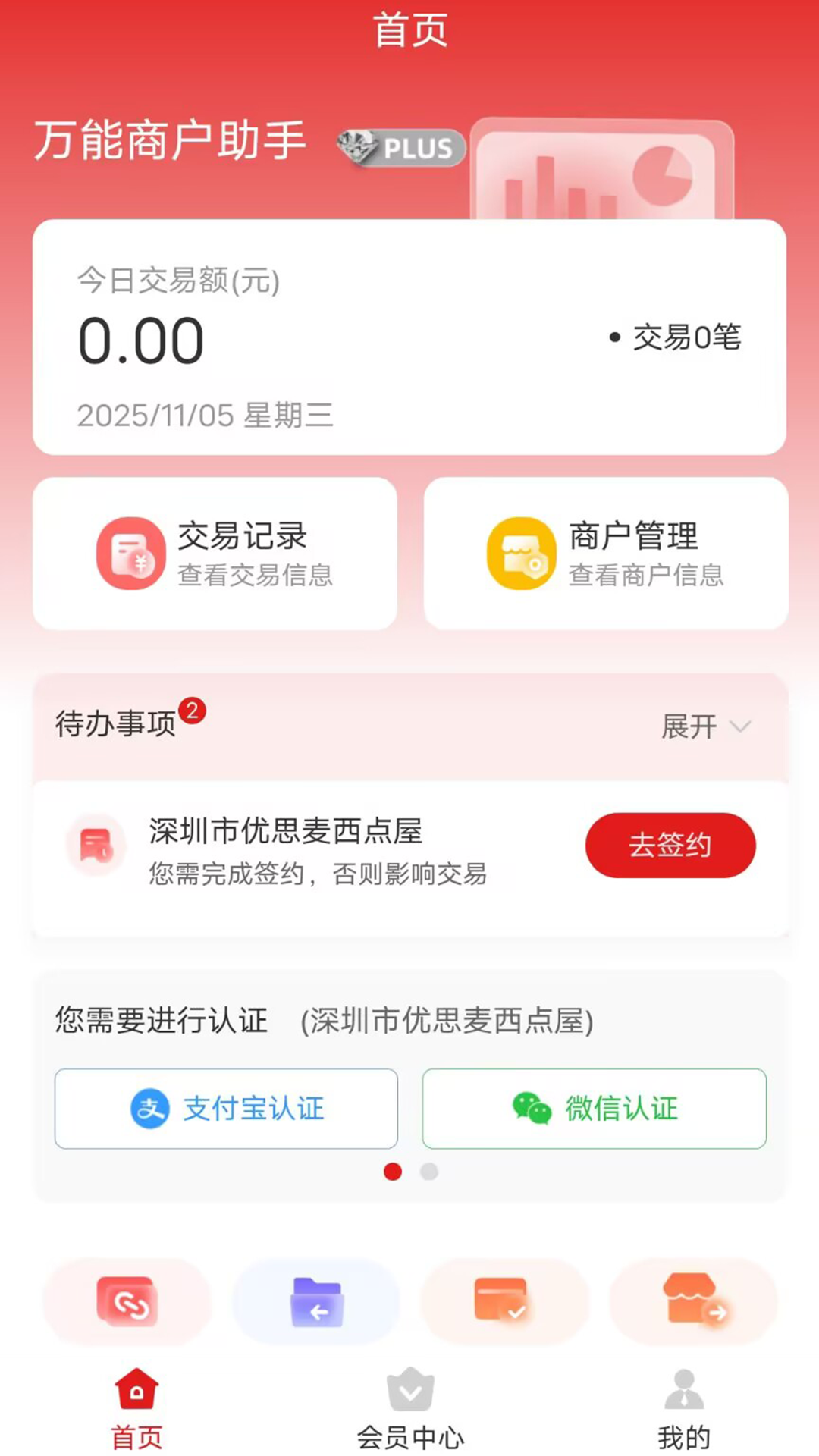
Task: Open the red link shortcut icon
Action: click(127, 1302)
